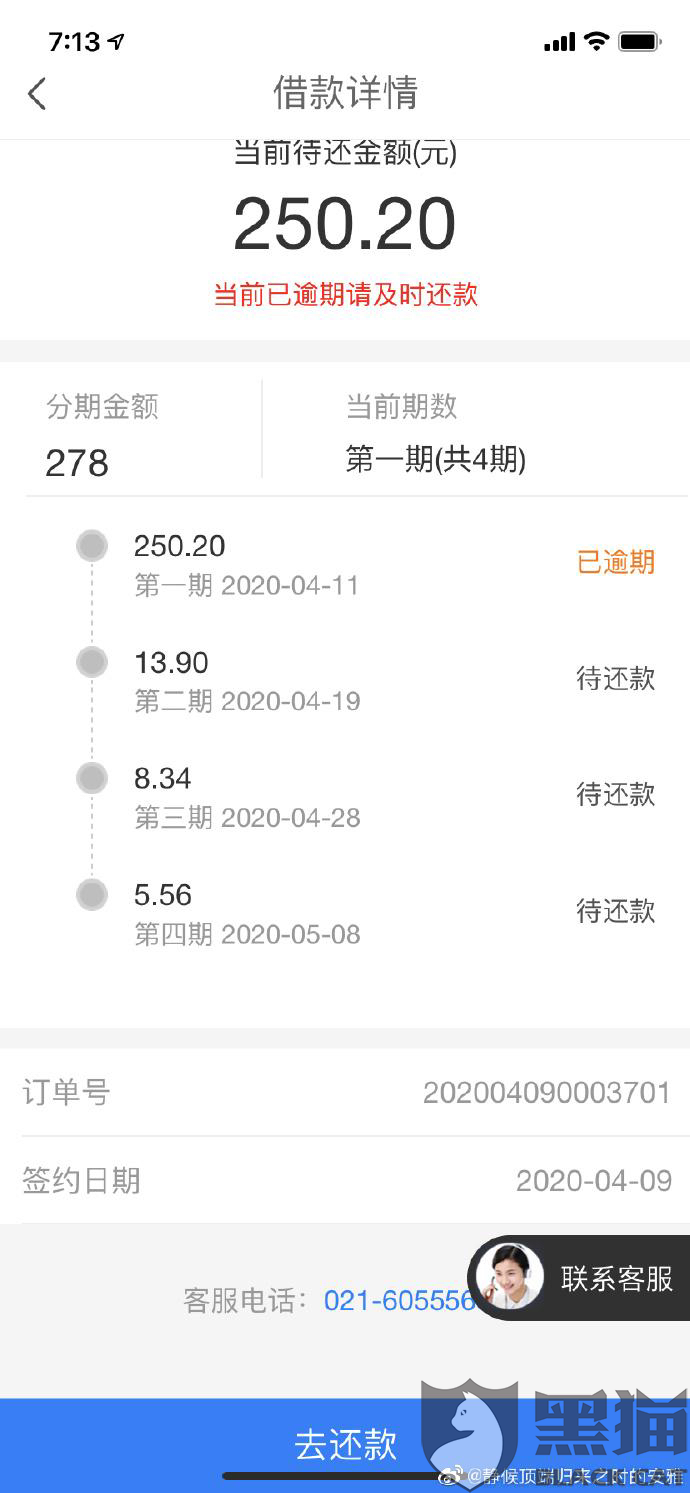
Task: Tap the 去还款 repay button
Action: 345,1444
